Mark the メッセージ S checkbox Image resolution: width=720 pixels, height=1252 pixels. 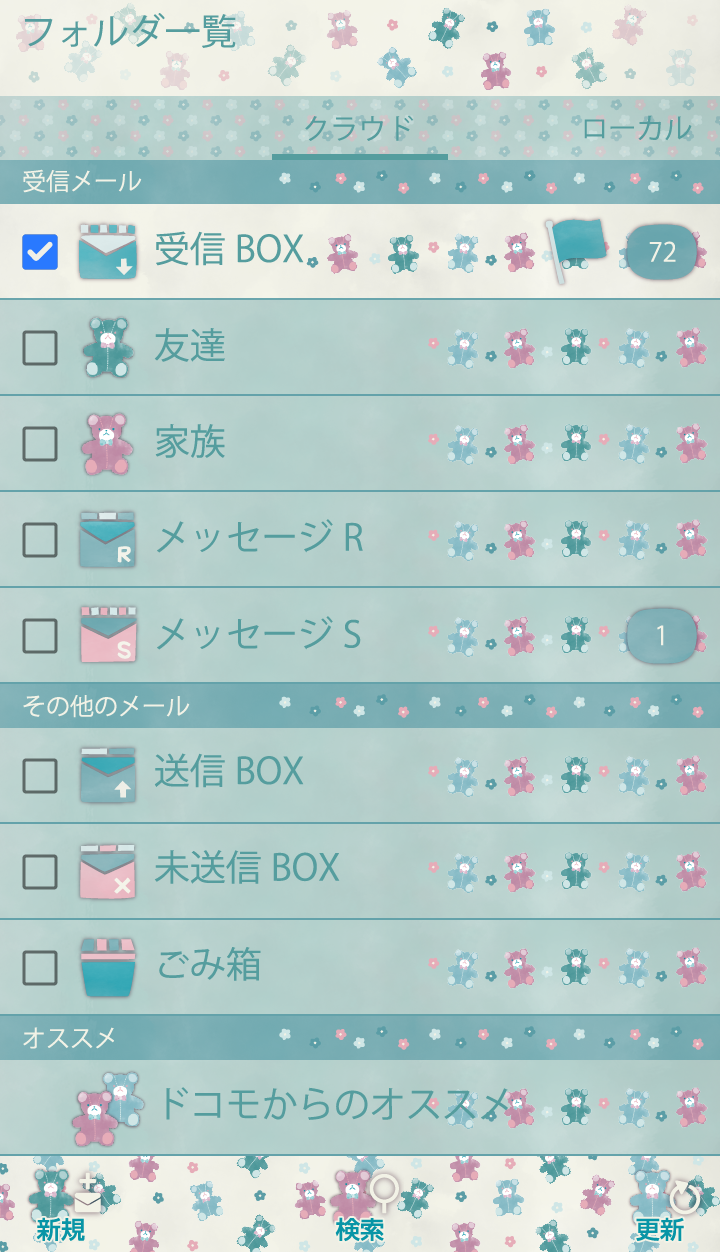[x=40, y=636]
